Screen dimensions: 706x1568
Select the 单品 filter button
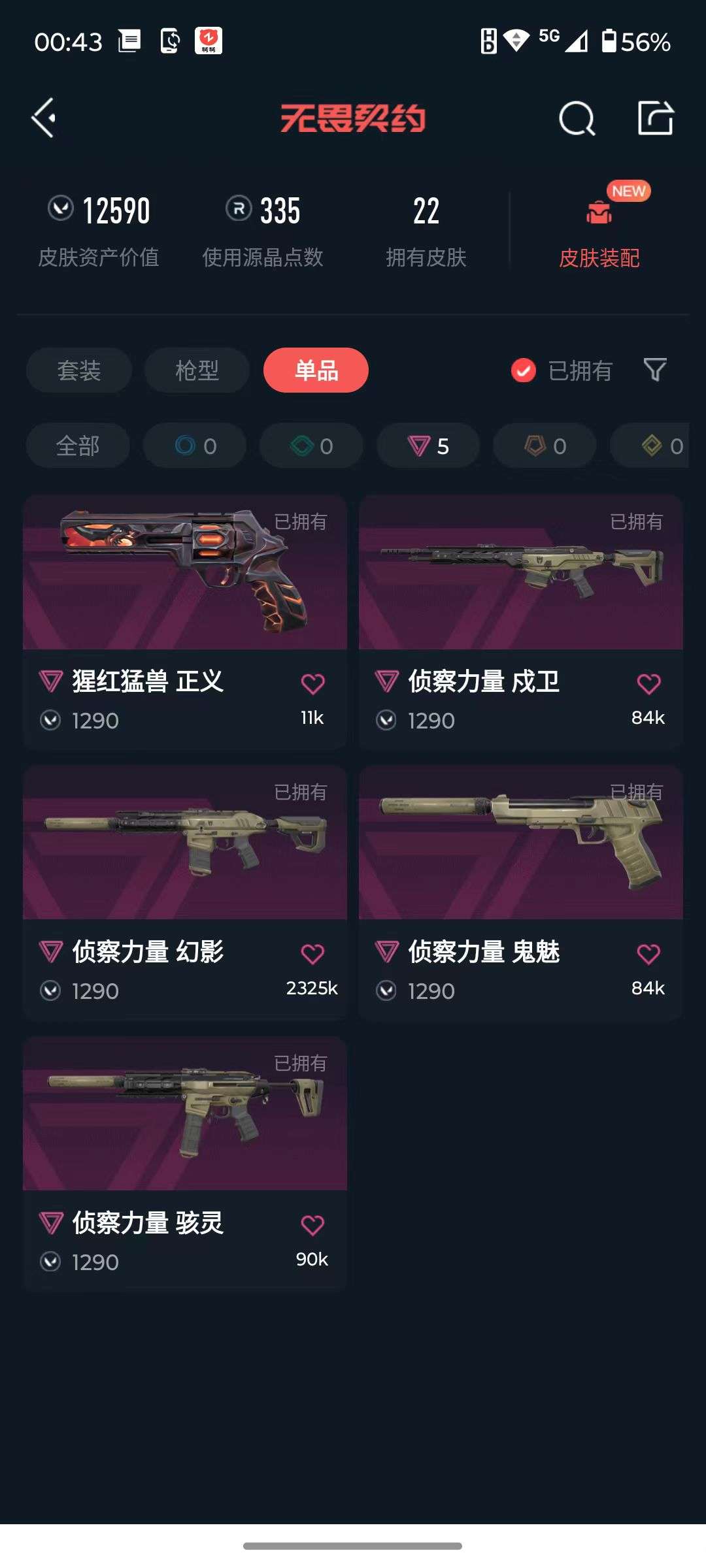(315, 370)
